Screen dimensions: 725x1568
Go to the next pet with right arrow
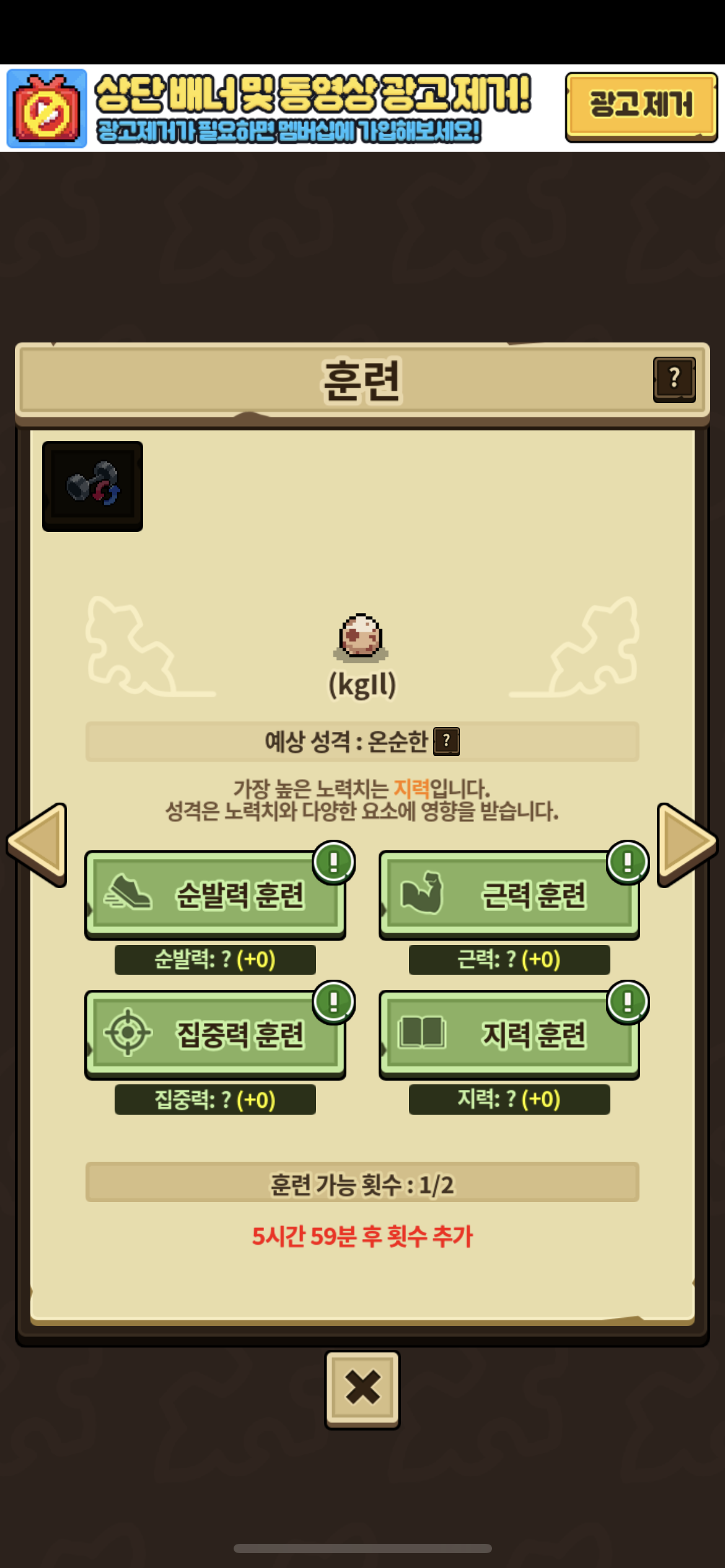pyautogui.click(x=687, y=843)
